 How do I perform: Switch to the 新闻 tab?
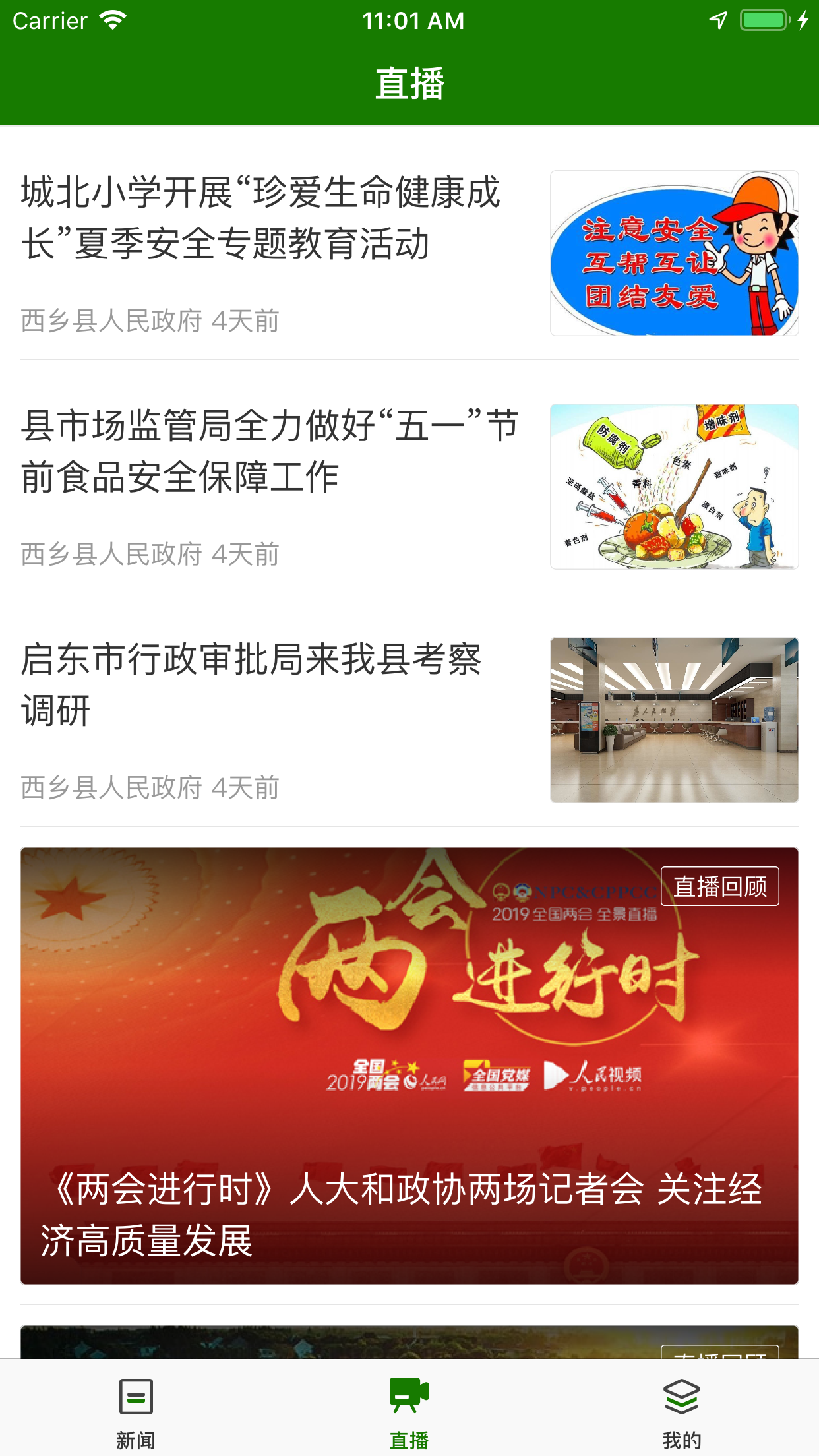pos(136,1411)
